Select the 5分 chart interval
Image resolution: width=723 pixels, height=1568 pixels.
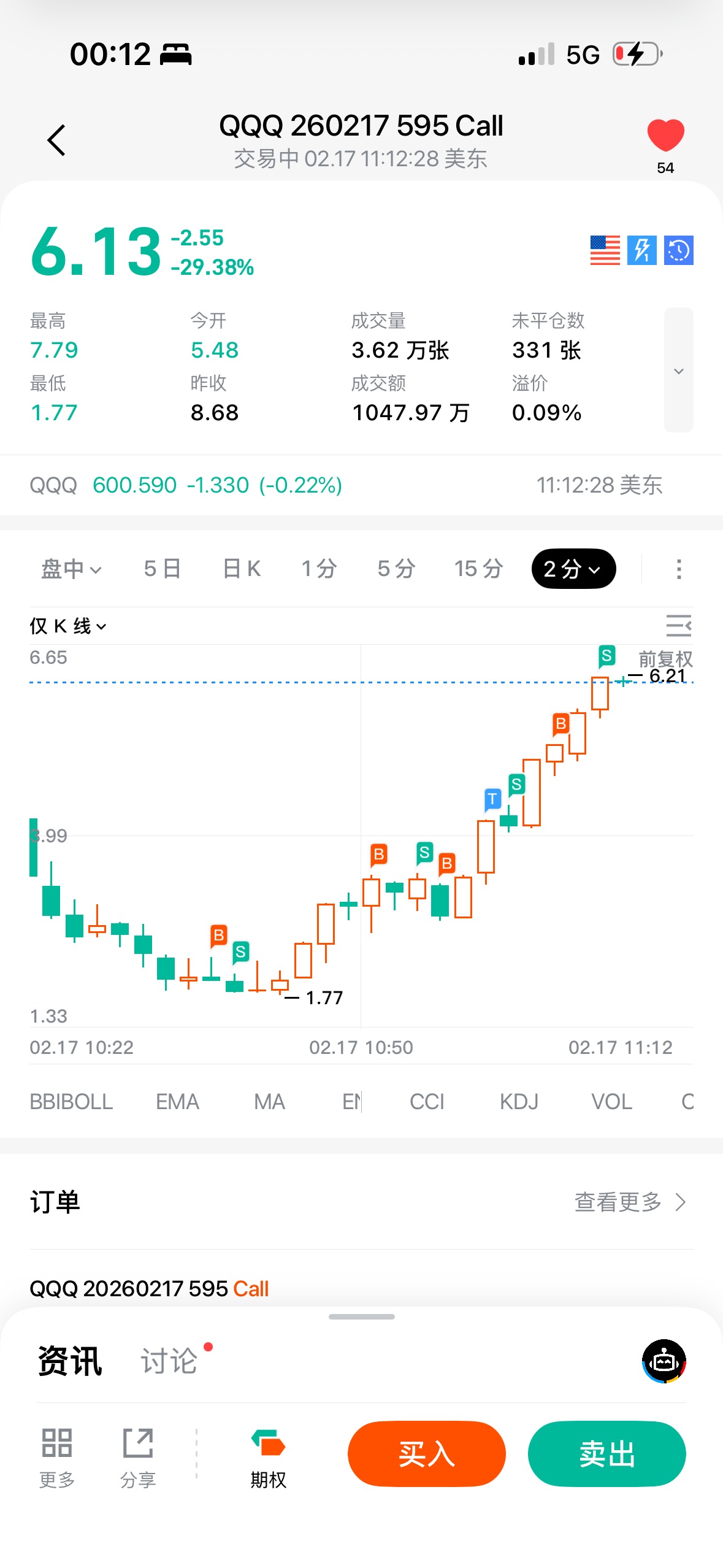point(396,569)
